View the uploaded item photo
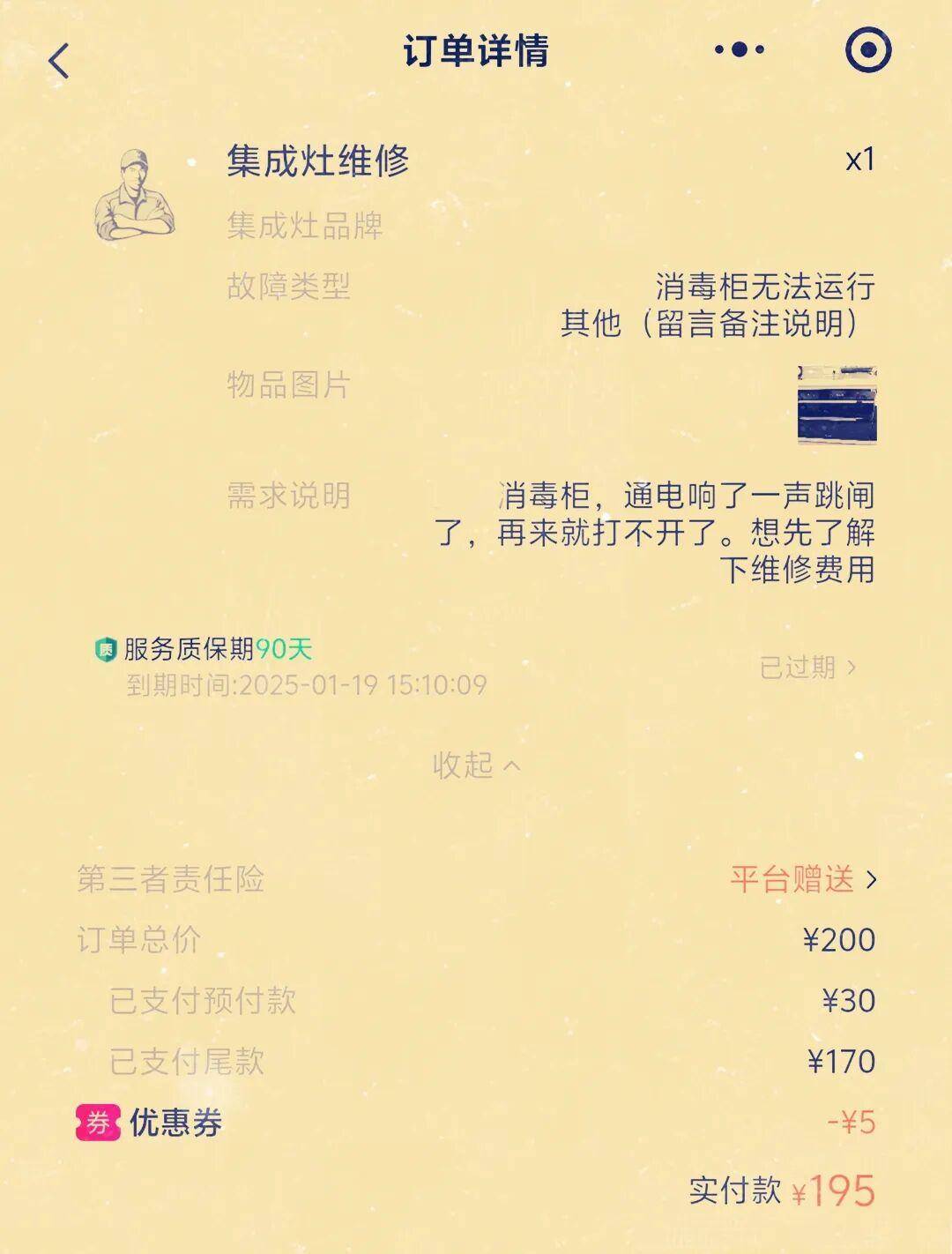Viewport: 952px width, 1254px height. [837, 405]
